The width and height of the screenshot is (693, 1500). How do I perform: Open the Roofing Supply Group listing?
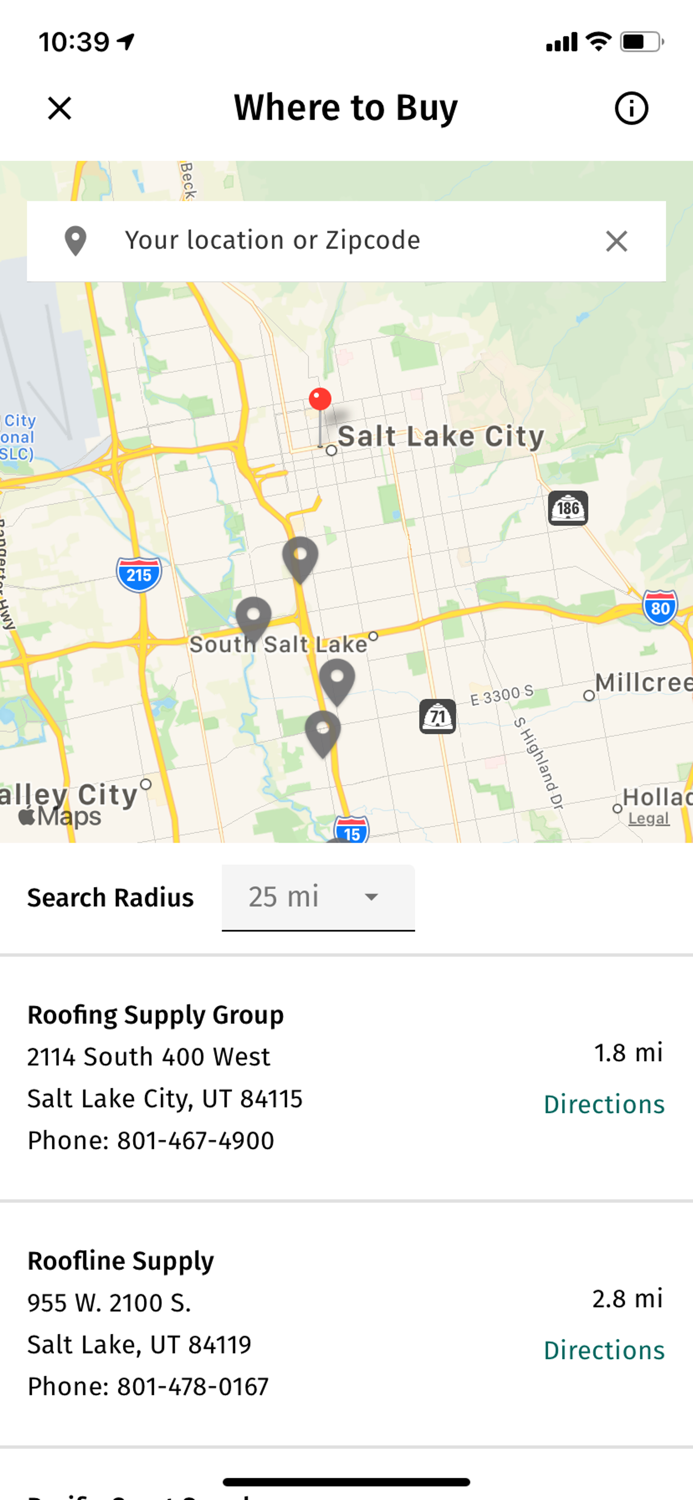coord(155,1015)
